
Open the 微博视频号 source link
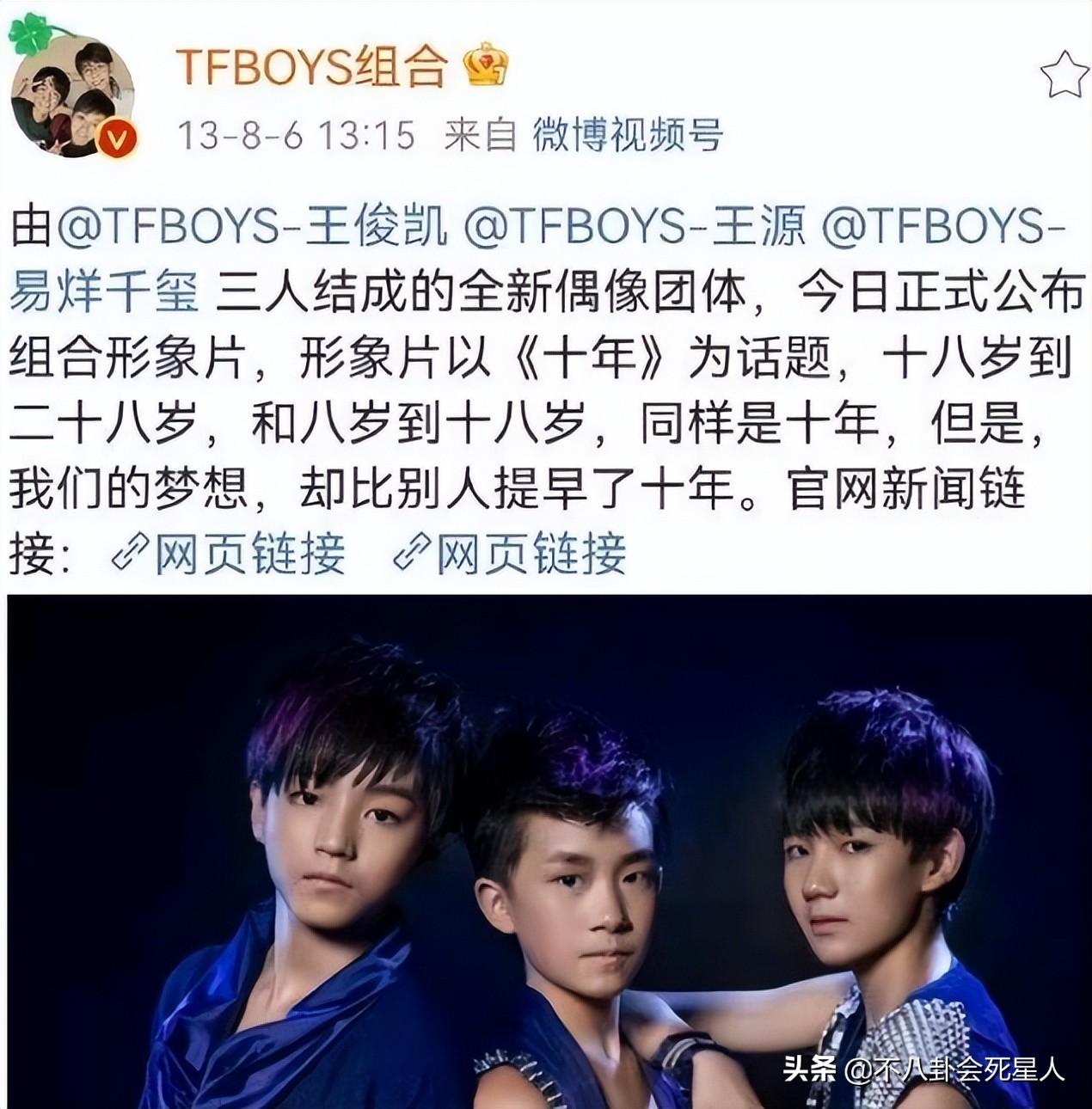coord(627,135)
